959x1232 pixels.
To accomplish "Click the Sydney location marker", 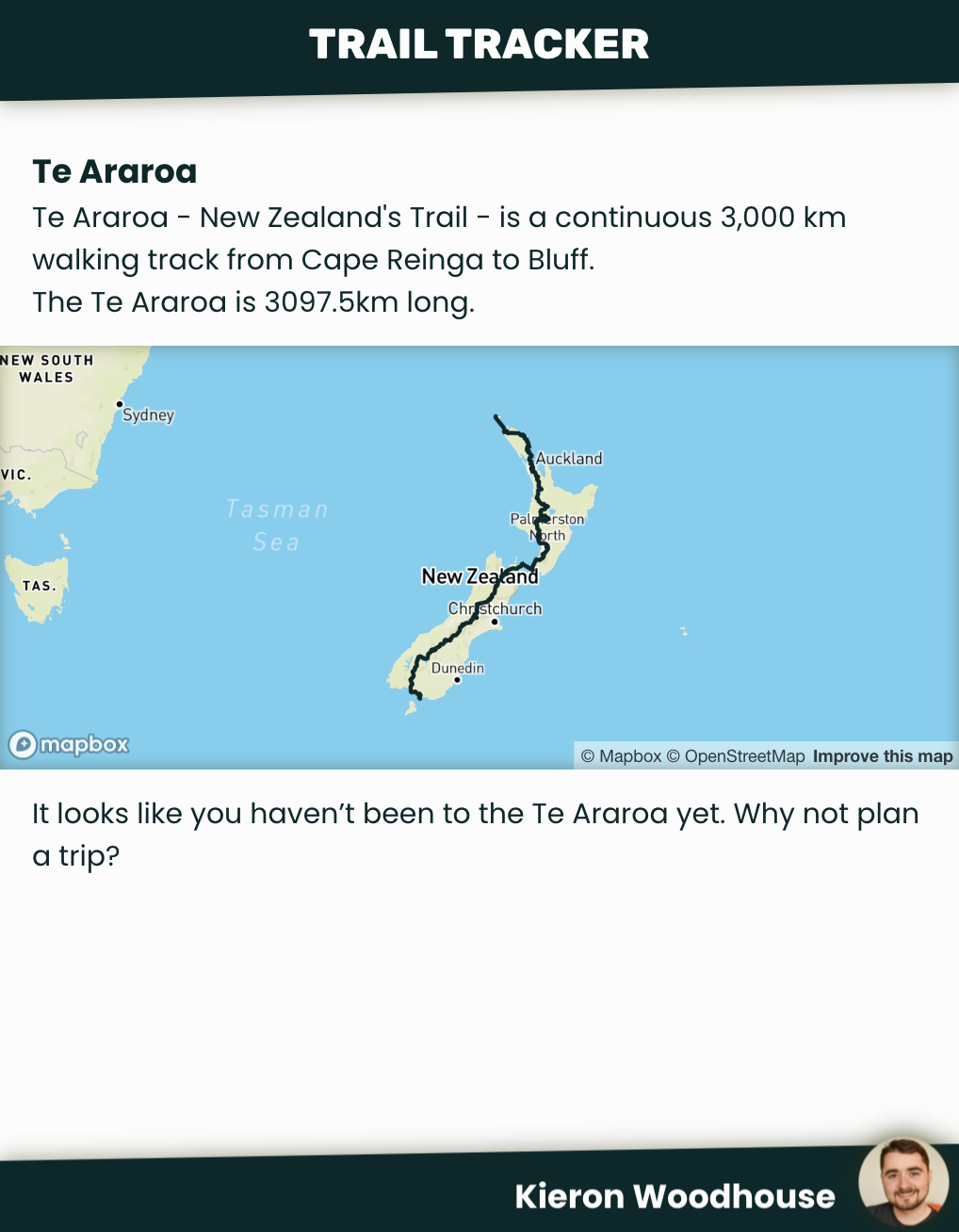I will tap(121, 403).
